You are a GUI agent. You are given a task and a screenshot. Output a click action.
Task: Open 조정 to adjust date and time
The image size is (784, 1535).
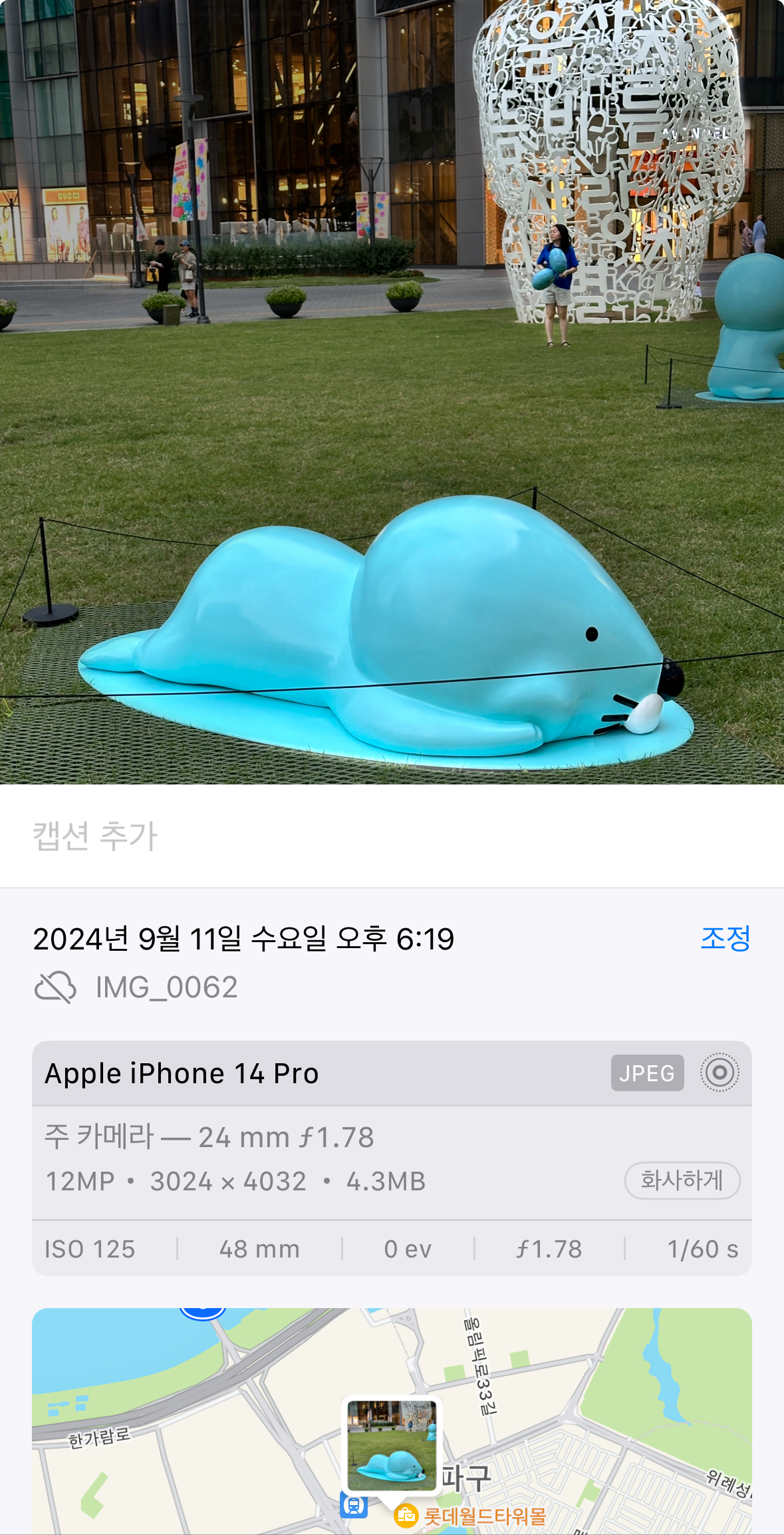click(725, 939)
